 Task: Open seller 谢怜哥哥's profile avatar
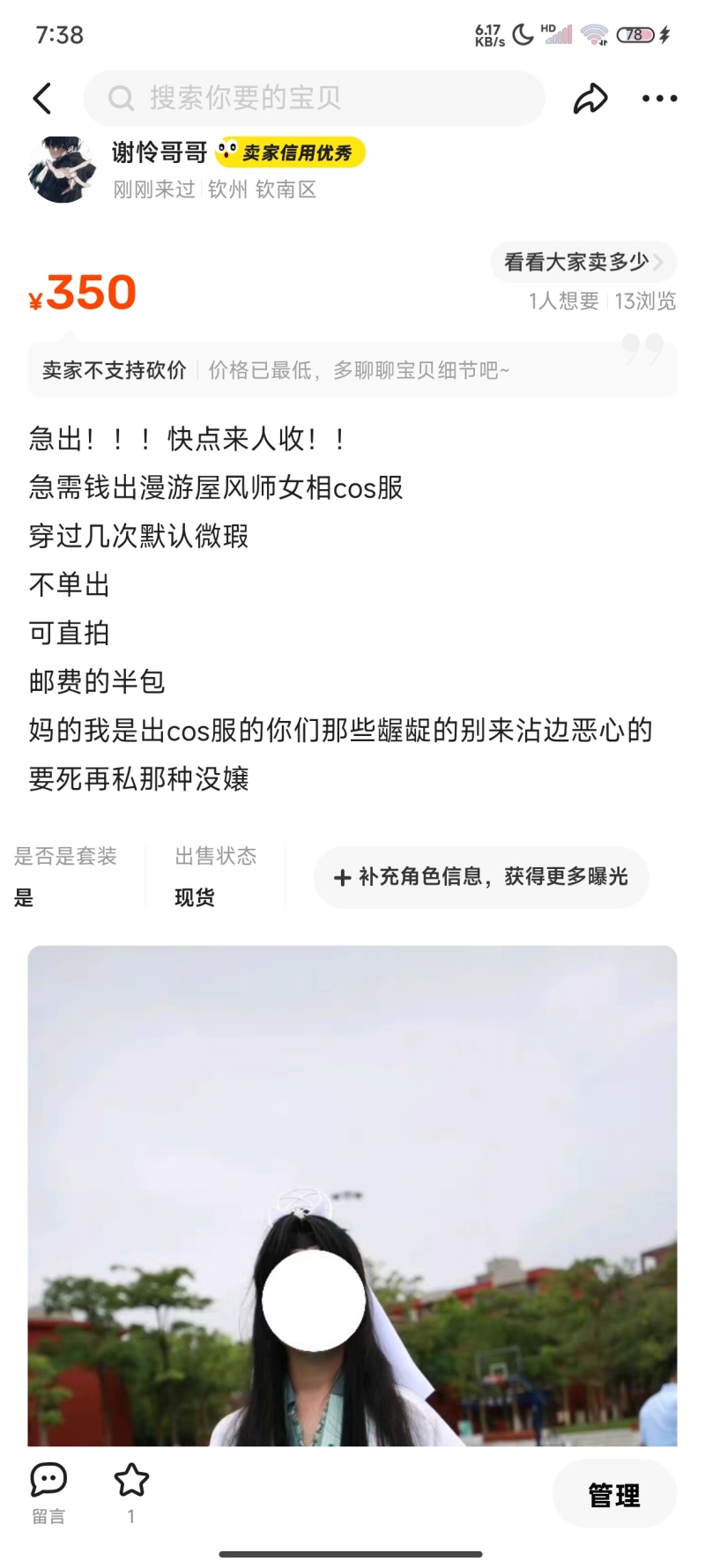(62, 169)
